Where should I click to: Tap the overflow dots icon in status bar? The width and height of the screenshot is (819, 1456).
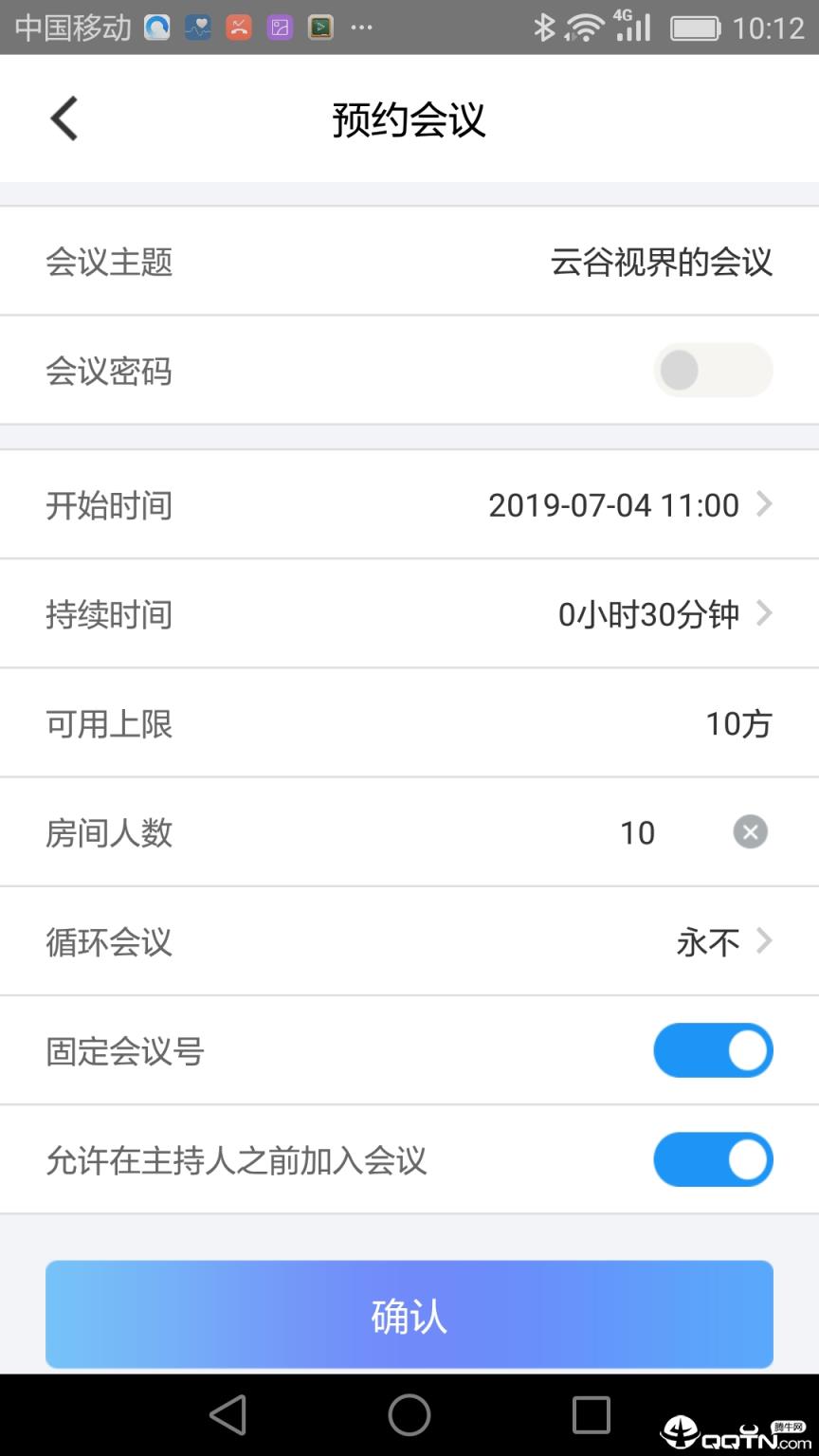(361, 28)
